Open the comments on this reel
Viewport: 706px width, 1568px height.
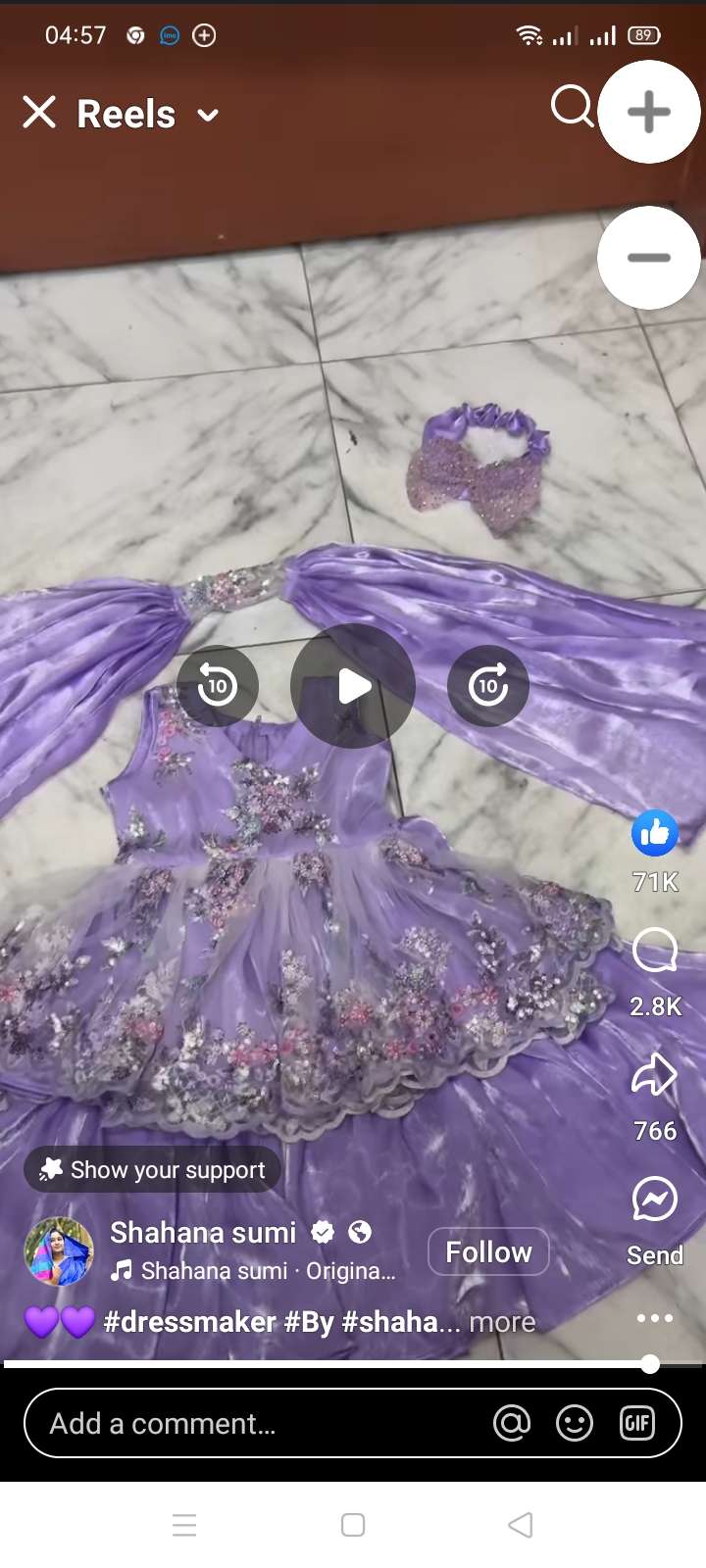(x=654, y=951)
